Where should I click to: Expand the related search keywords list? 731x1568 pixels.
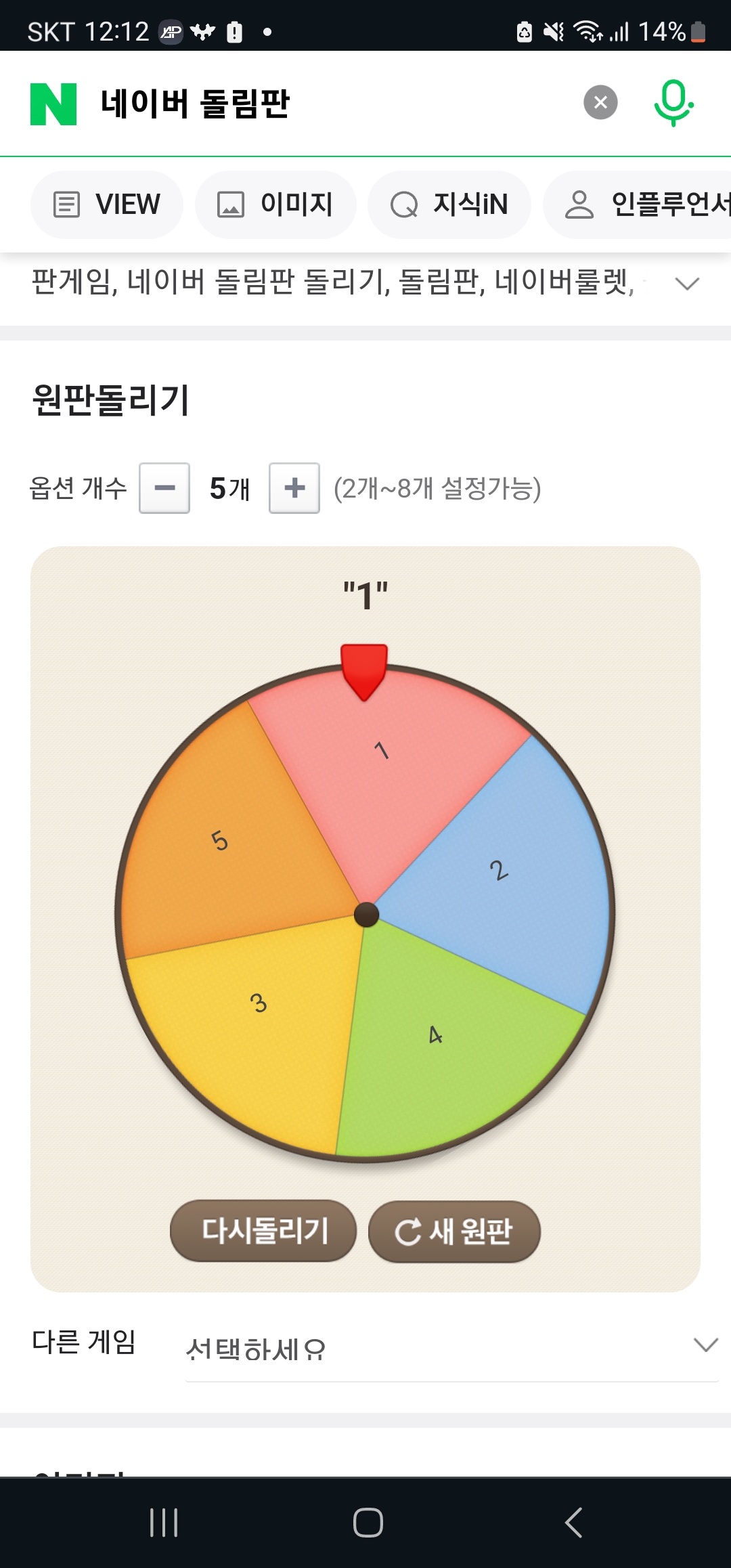(x=687, y=284)
